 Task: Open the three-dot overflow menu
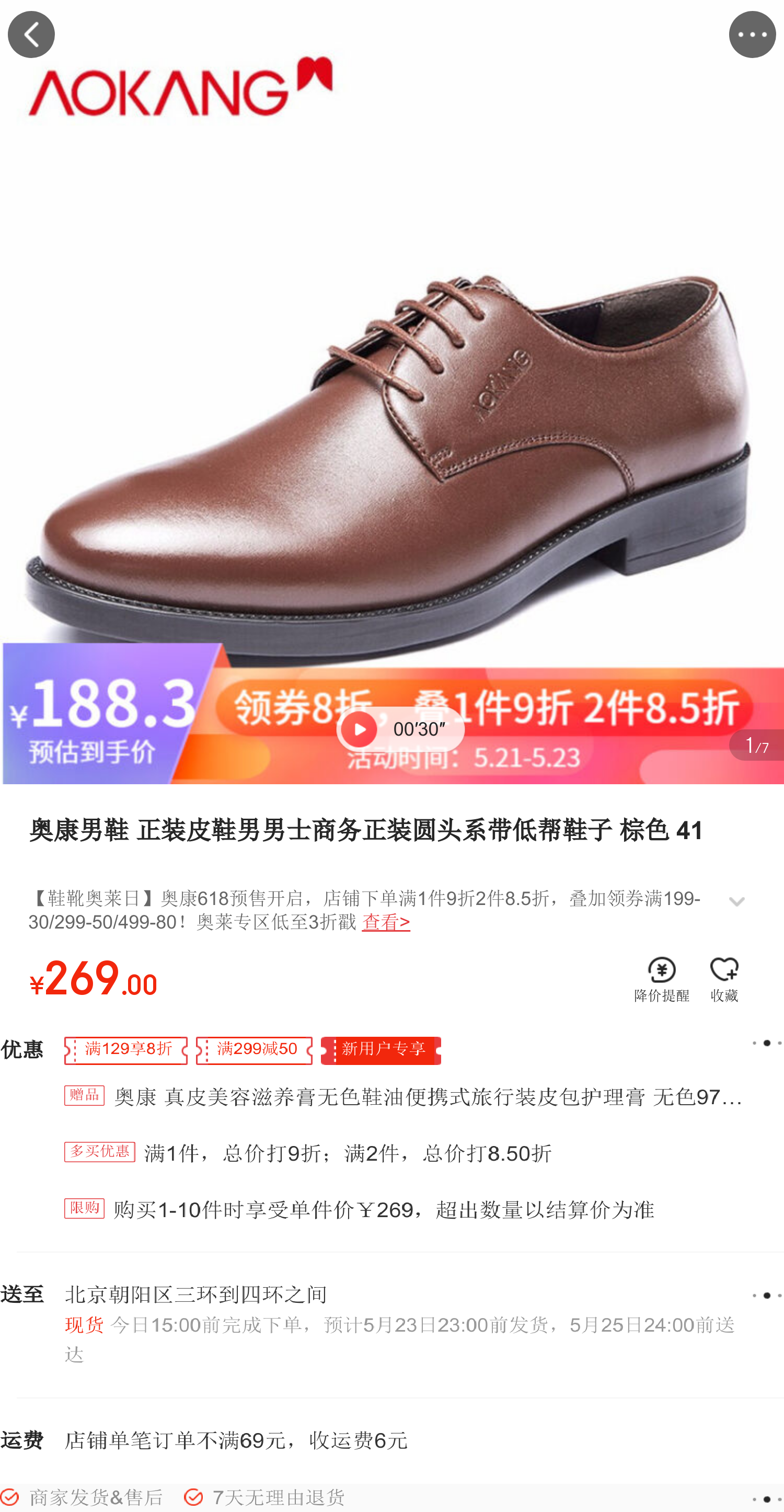click(752, 35)
